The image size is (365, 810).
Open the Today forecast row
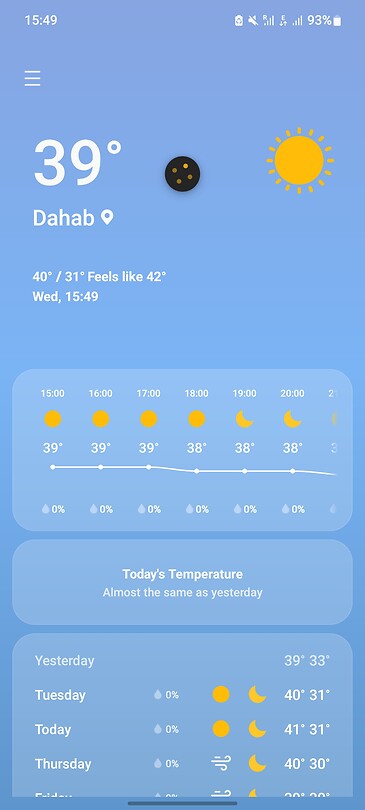click(182, 729)
